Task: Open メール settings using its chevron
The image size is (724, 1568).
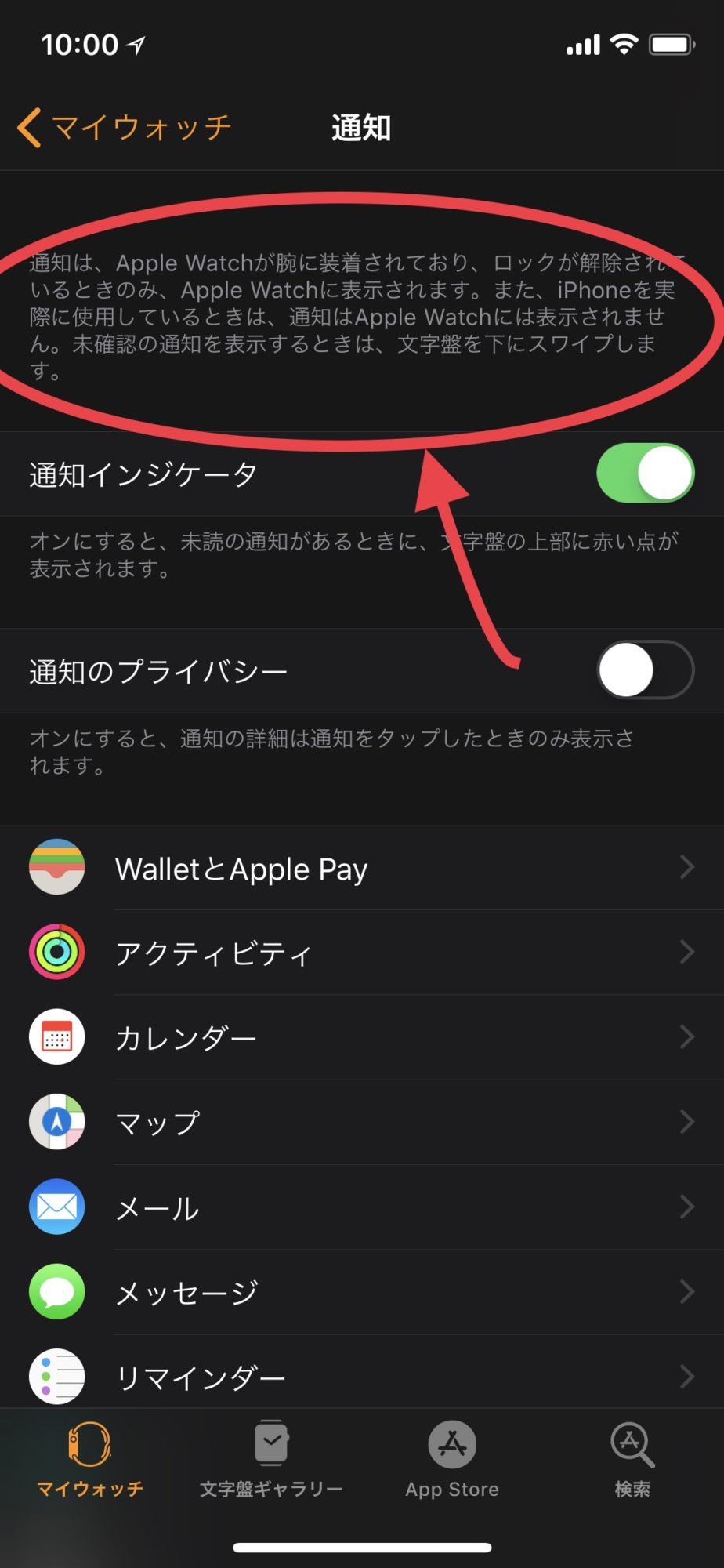Action: tap(688, 1207)
